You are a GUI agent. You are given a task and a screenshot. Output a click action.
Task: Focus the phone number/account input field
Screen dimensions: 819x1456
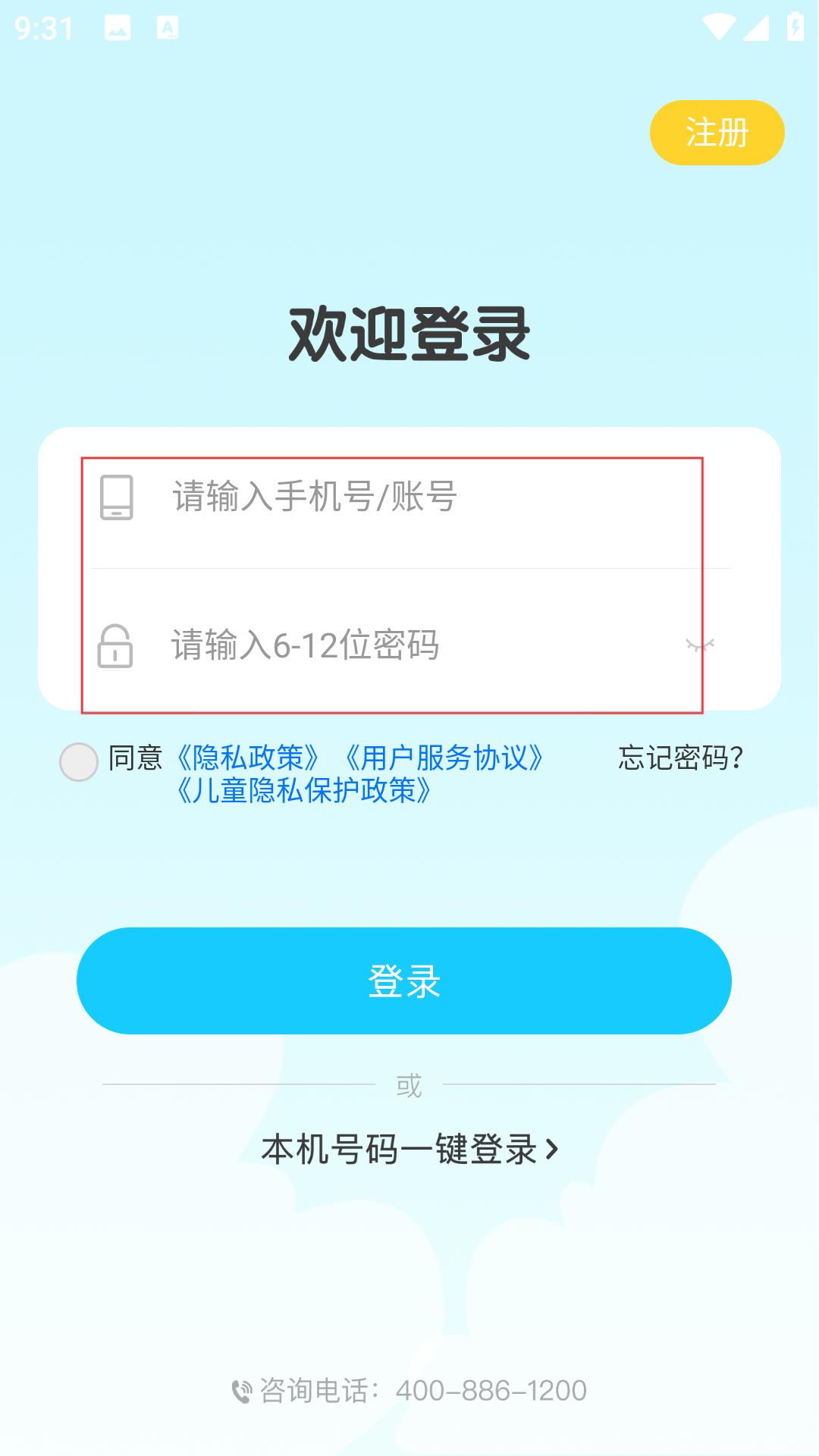click(x=409, y=497)
